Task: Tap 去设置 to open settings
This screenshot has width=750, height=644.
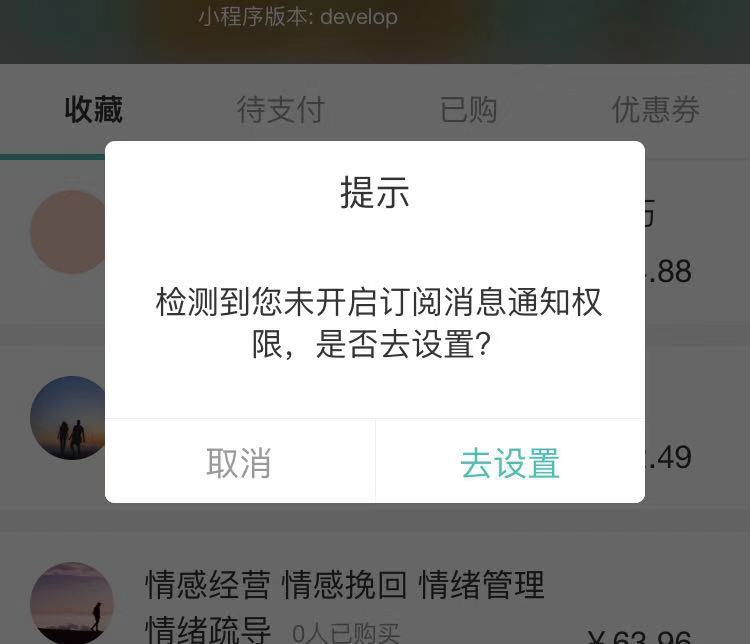Action: coord(510,463)
